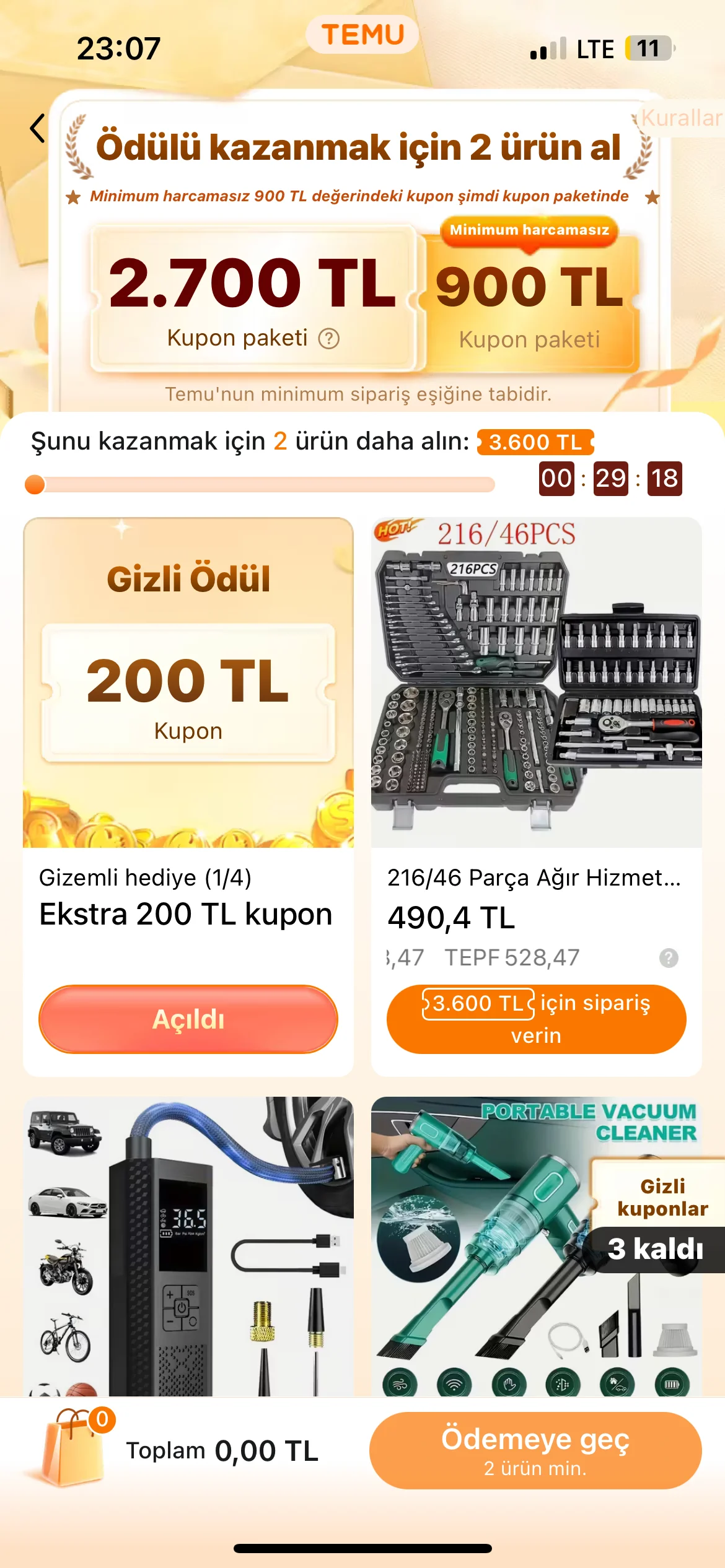This screenshot has height=1568, width=725.
Task: Open the tire inflator pump product
Action: (x=188, y=1245)
